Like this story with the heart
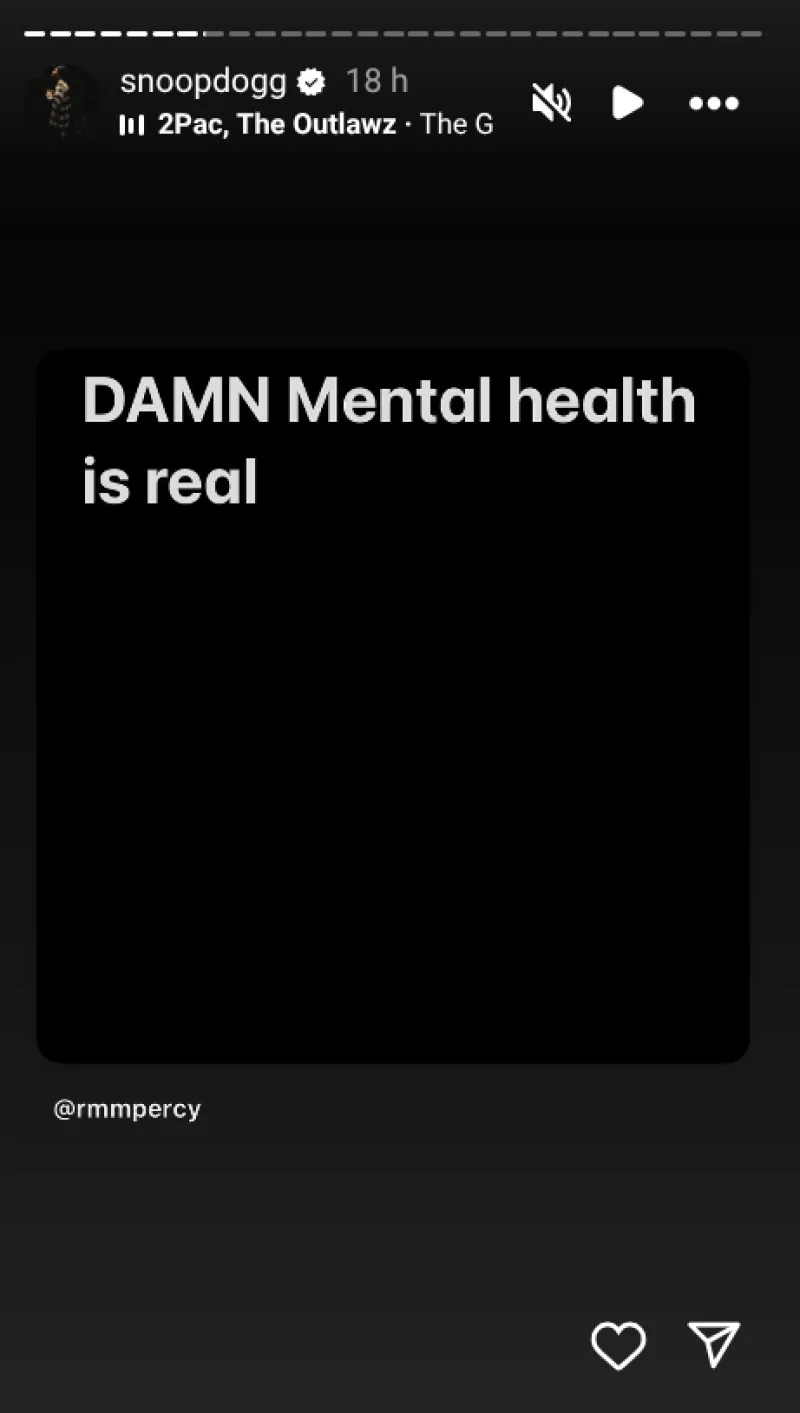The height and width of the screenshot is (1413, 800). coord(619,1345)
